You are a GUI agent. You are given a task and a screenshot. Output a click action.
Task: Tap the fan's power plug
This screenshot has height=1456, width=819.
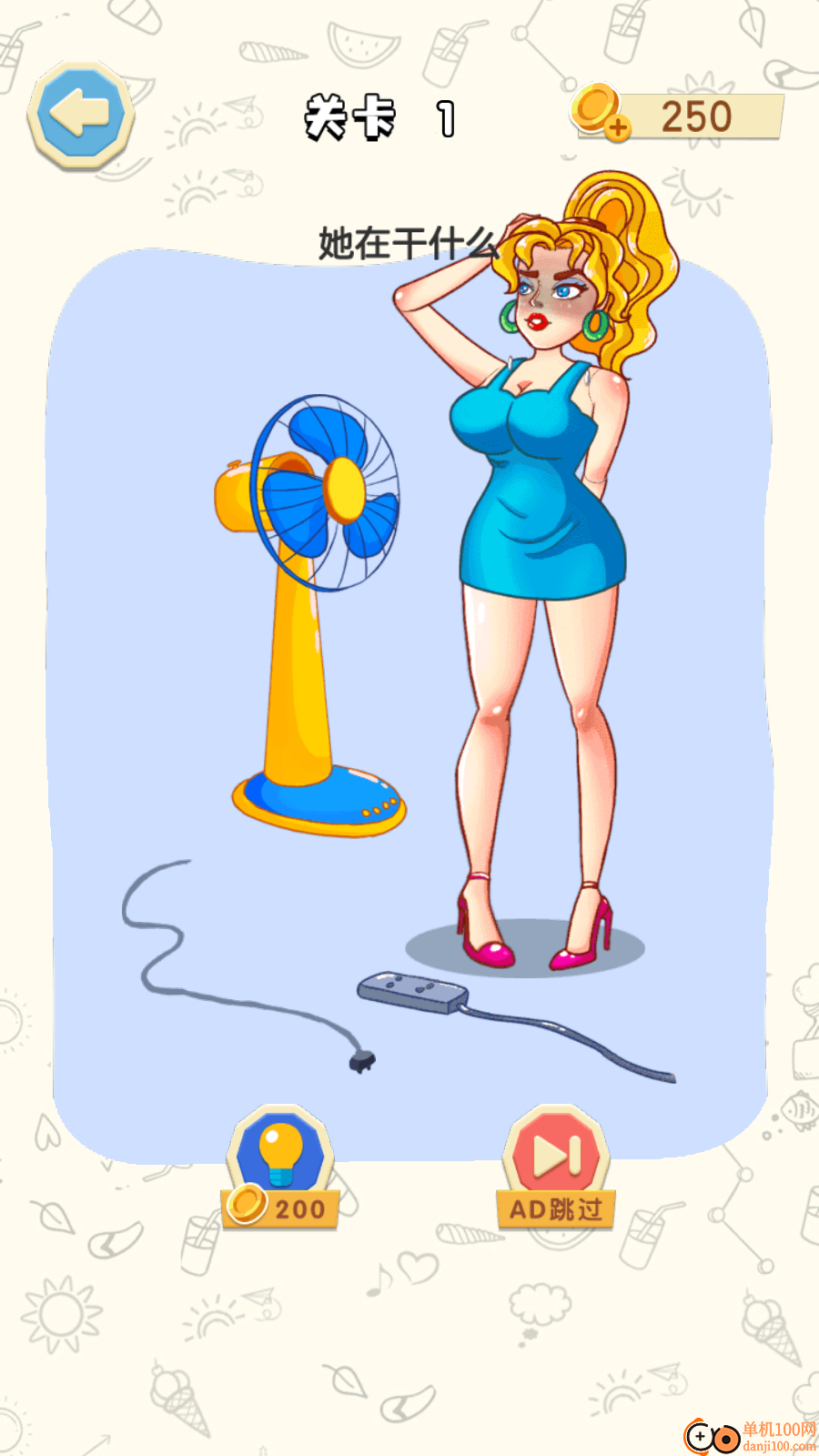362,1061
